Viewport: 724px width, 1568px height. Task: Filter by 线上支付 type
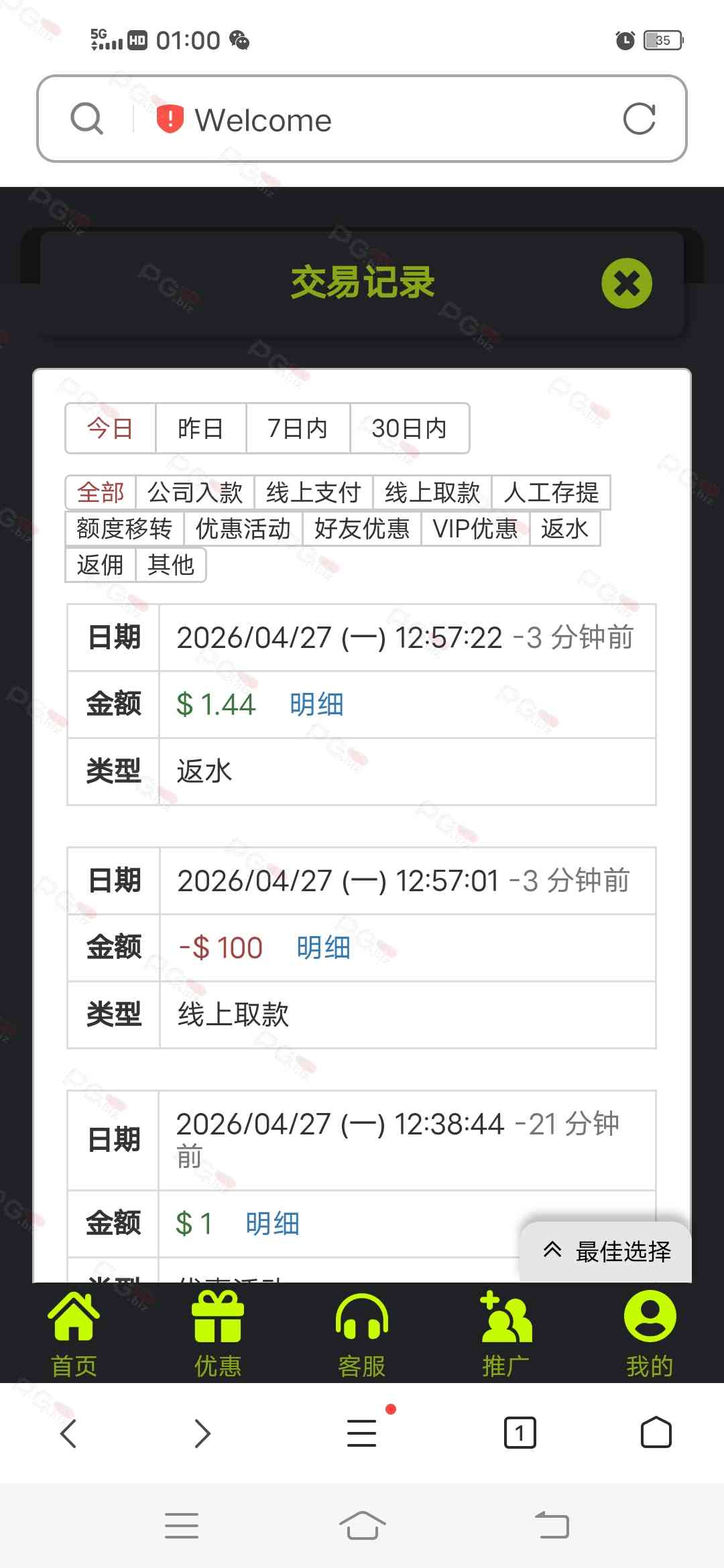pyautogui.click(x=314, y=493)
